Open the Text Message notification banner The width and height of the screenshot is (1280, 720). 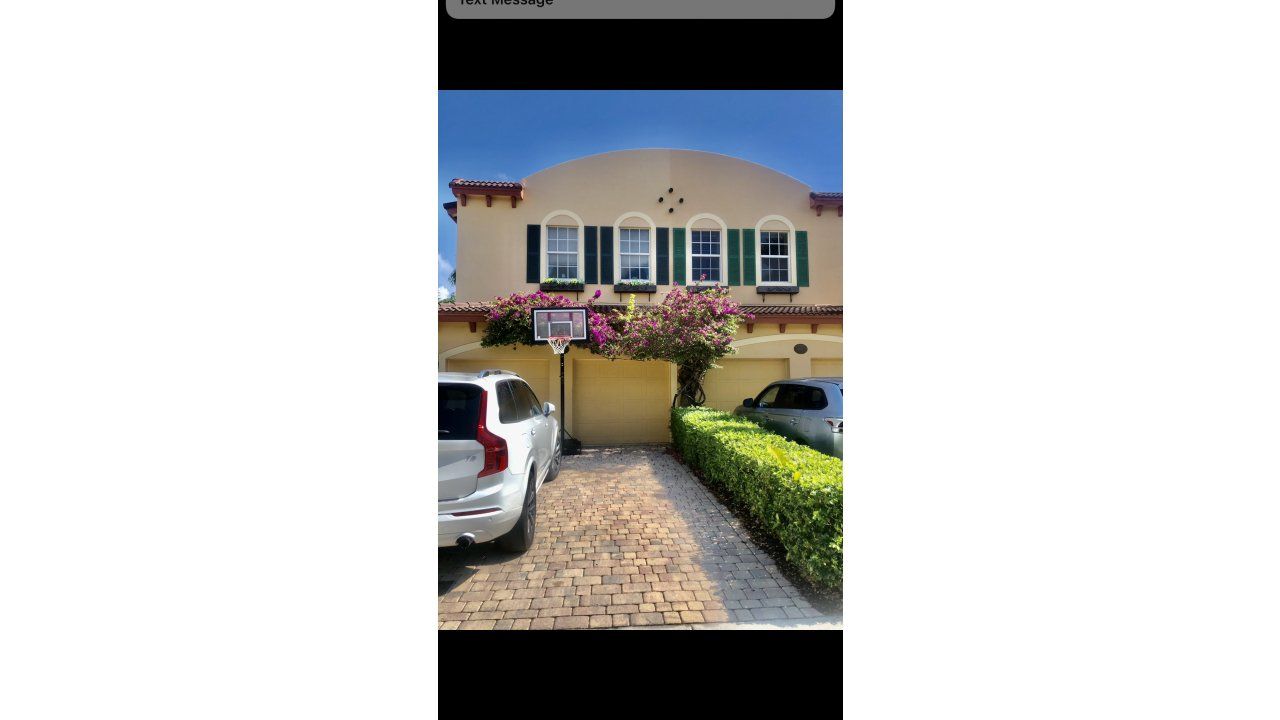click(x=640, y=7)
